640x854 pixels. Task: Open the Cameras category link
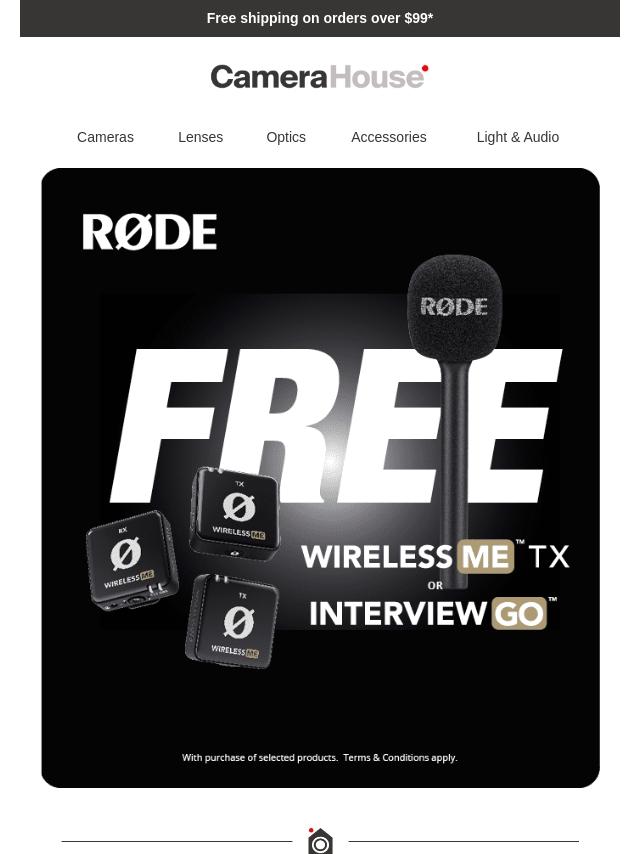click(105, 137)
